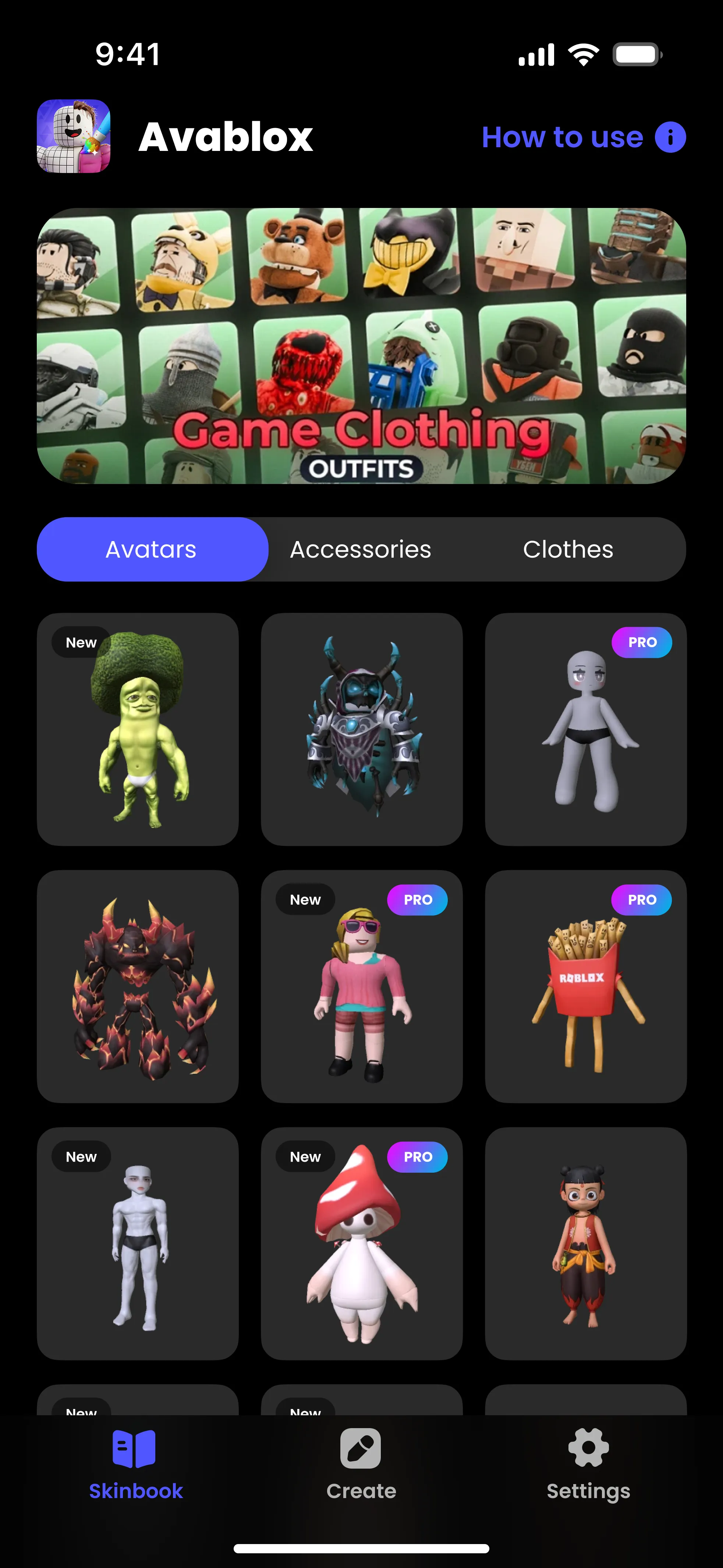Switch to the Accessories tab
Image resolution: width=723 pixels, height=1568 pixels.
360,549
